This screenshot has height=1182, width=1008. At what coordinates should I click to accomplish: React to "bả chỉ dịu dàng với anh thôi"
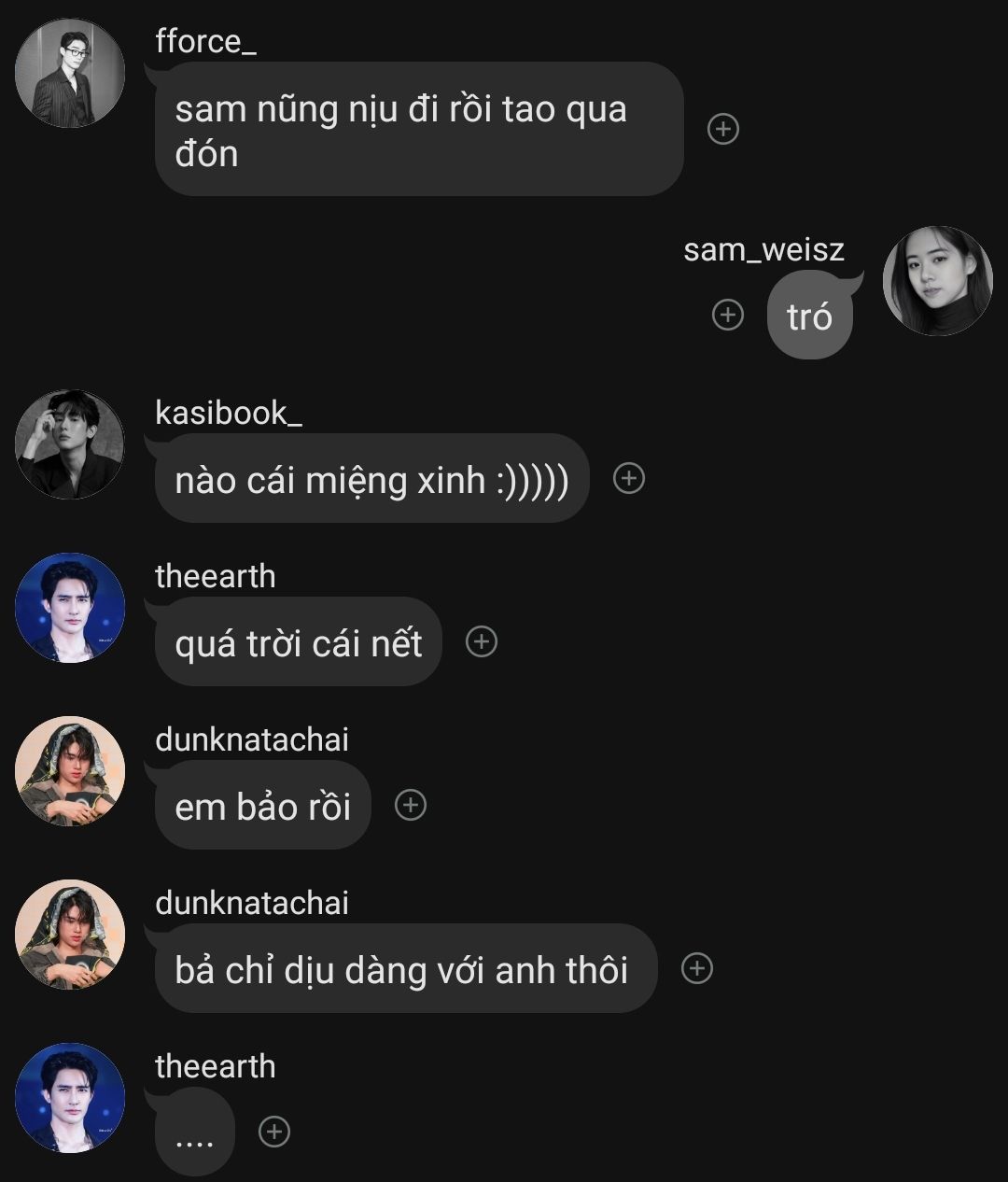coord(697,969)
